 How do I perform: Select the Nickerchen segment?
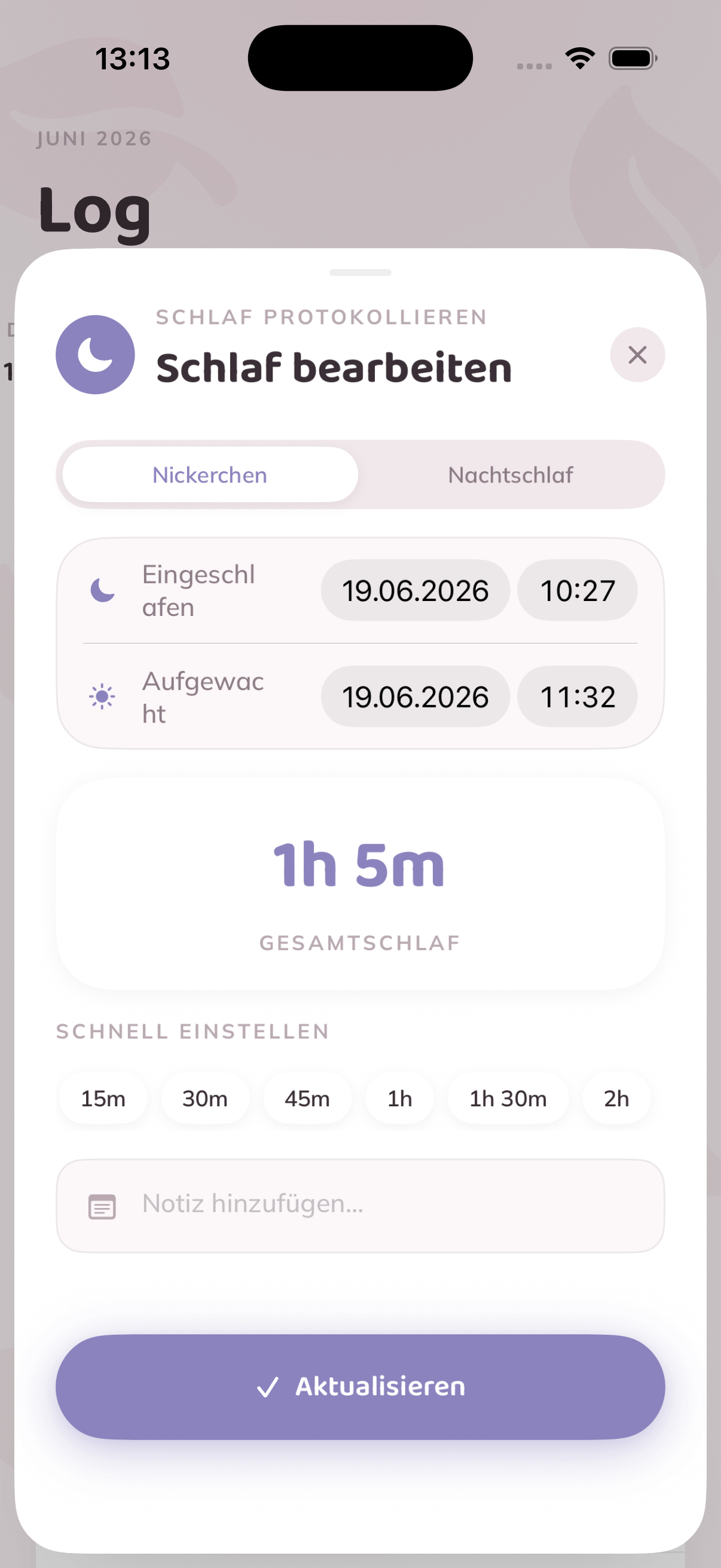click(x=210, y=475)
